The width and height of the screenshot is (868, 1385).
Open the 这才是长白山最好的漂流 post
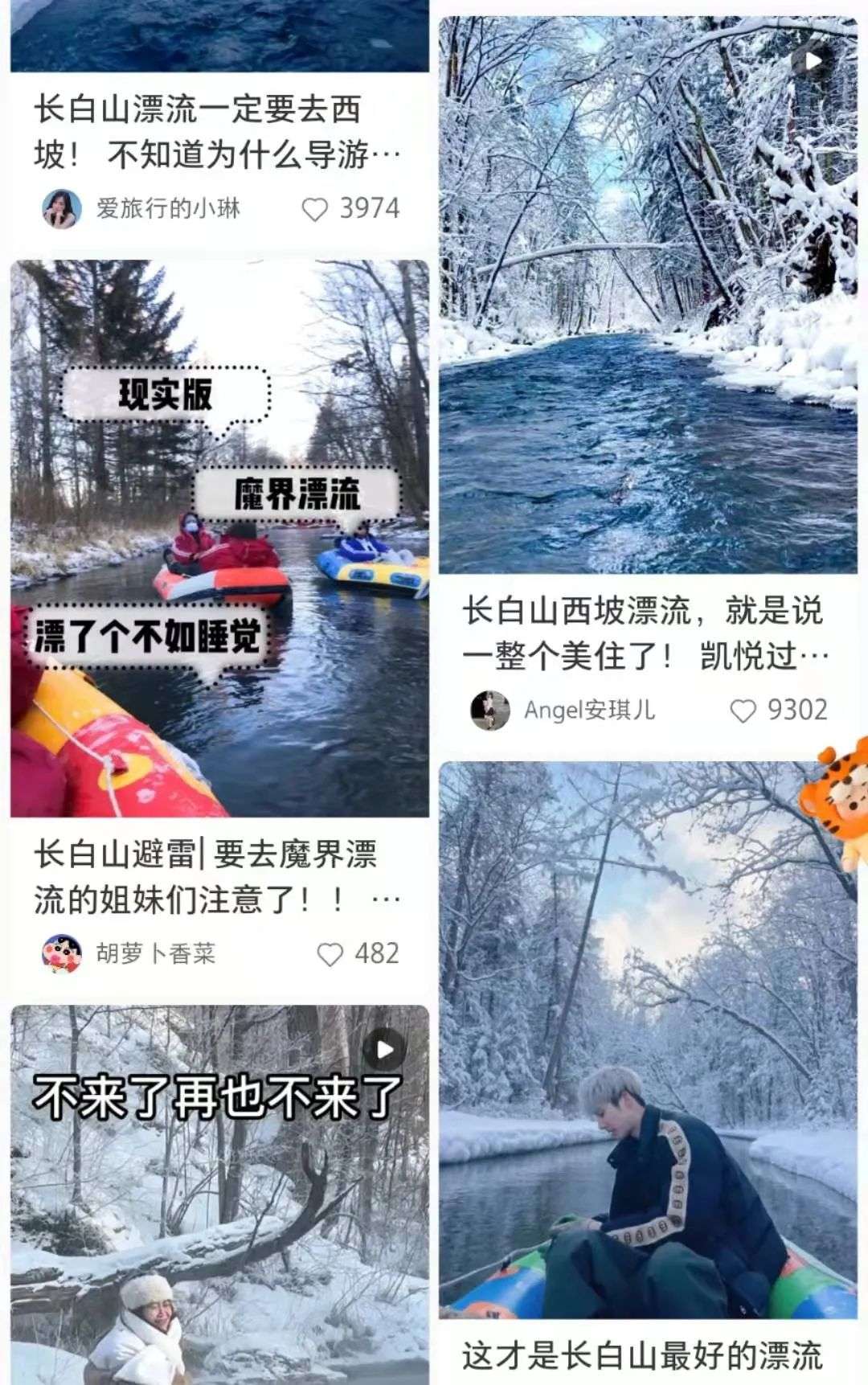click(x=648, y=1045)
